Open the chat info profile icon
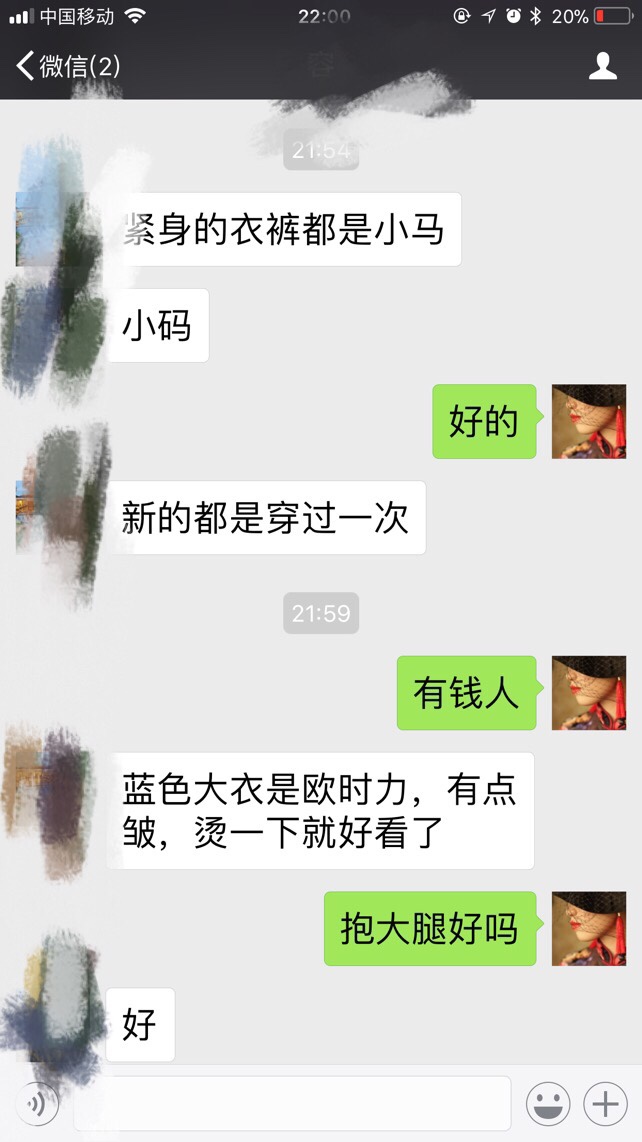Screen dimensions: 642x1142 [603, 66]
